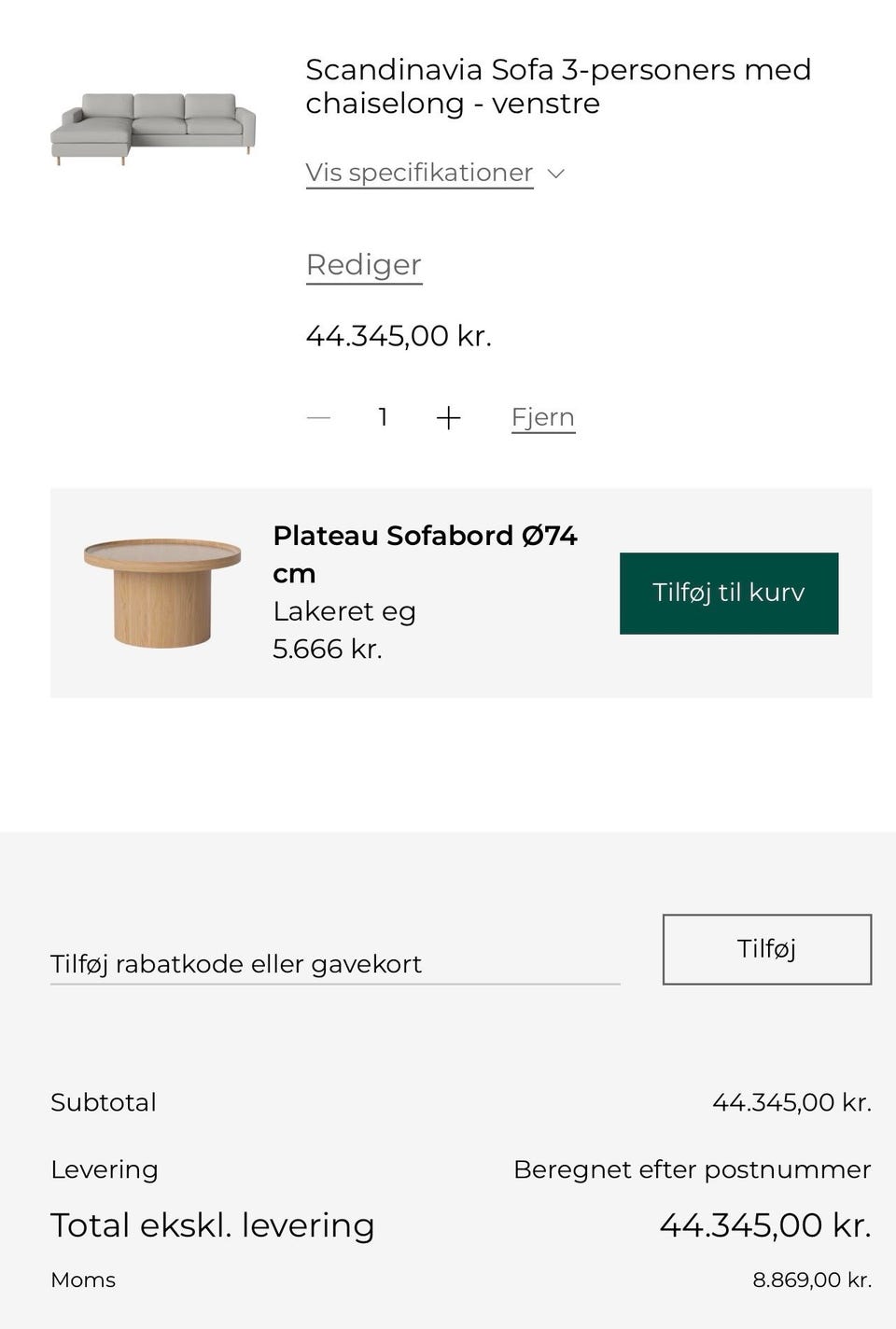The image size is (896, 1329).
Task: Click the Total ekskl. levering row
Action: coord(213,1224)
